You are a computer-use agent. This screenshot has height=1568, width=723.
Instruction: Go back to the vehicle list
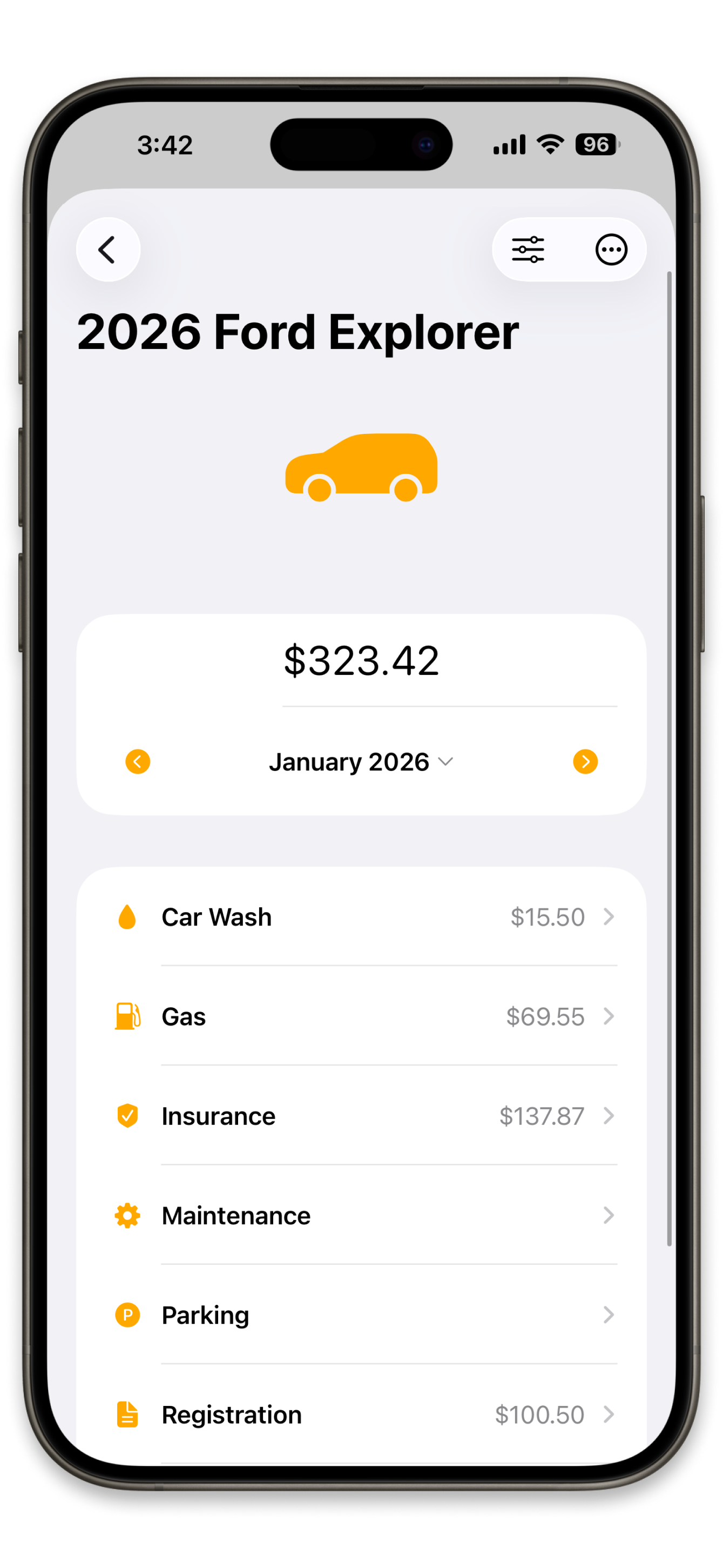[x=107, y=249]
